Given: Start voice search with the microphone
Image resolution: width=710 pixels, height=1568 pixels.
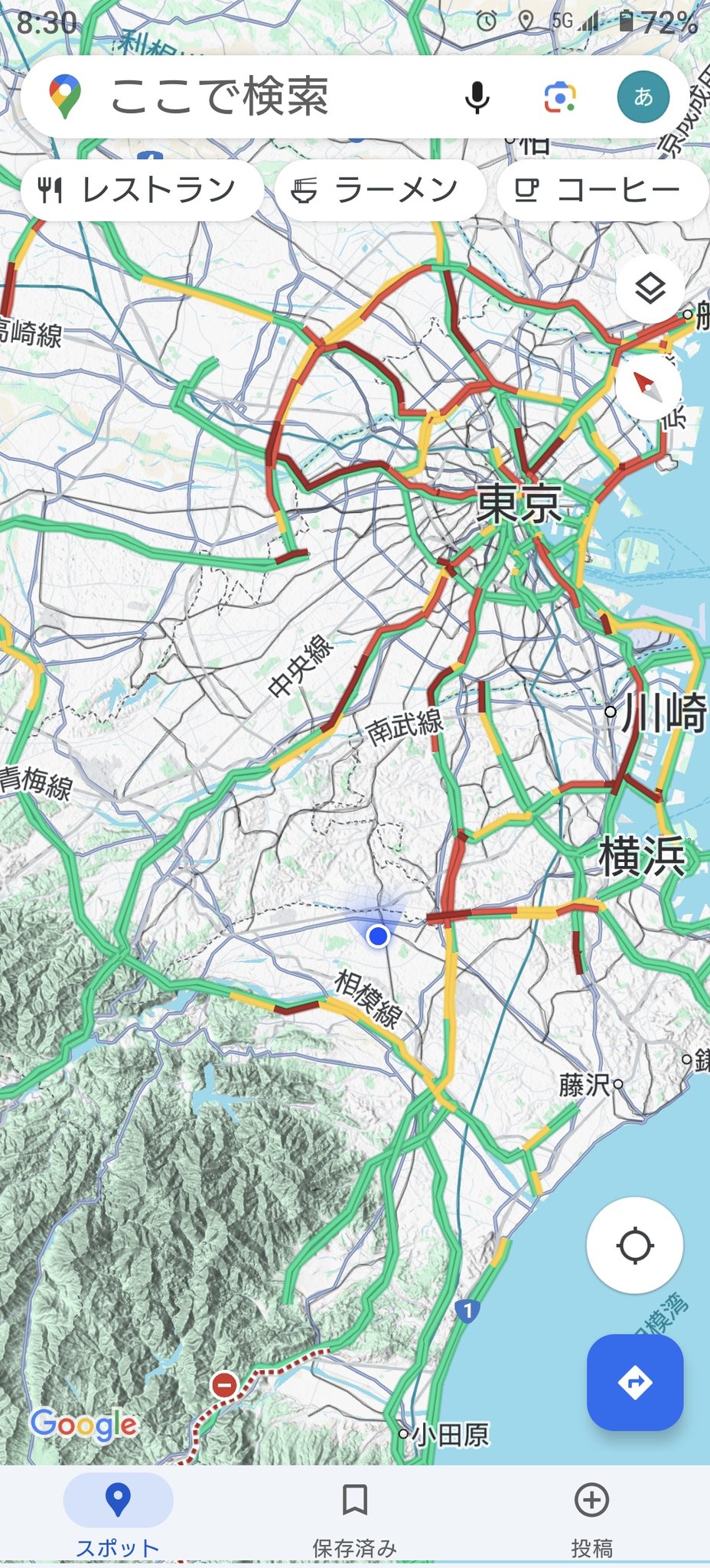Looking at the screenshot, I should (x=477, y=97).
